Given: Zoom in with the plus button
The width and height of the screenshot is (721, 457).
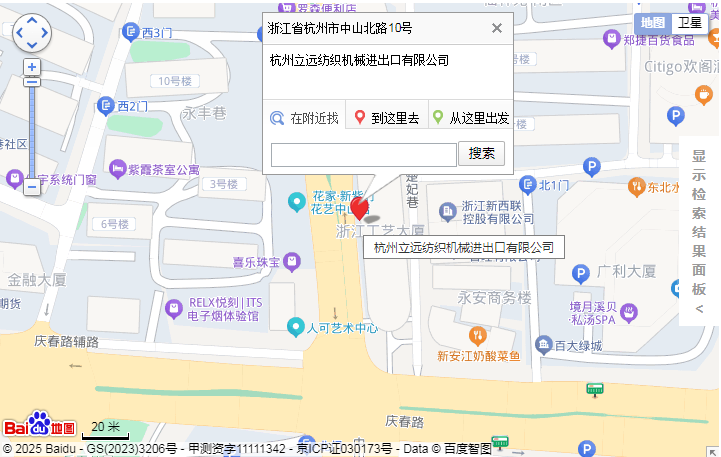Looking at the screenshot, I should (32, 67).
